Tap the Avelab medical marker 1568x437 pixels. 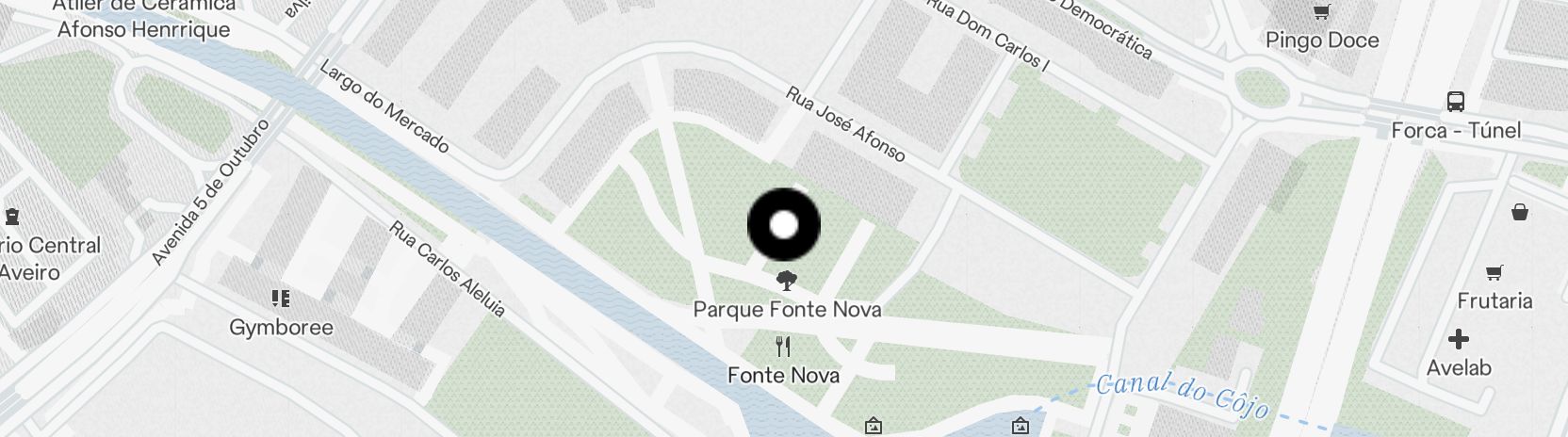coord(1458,339)
